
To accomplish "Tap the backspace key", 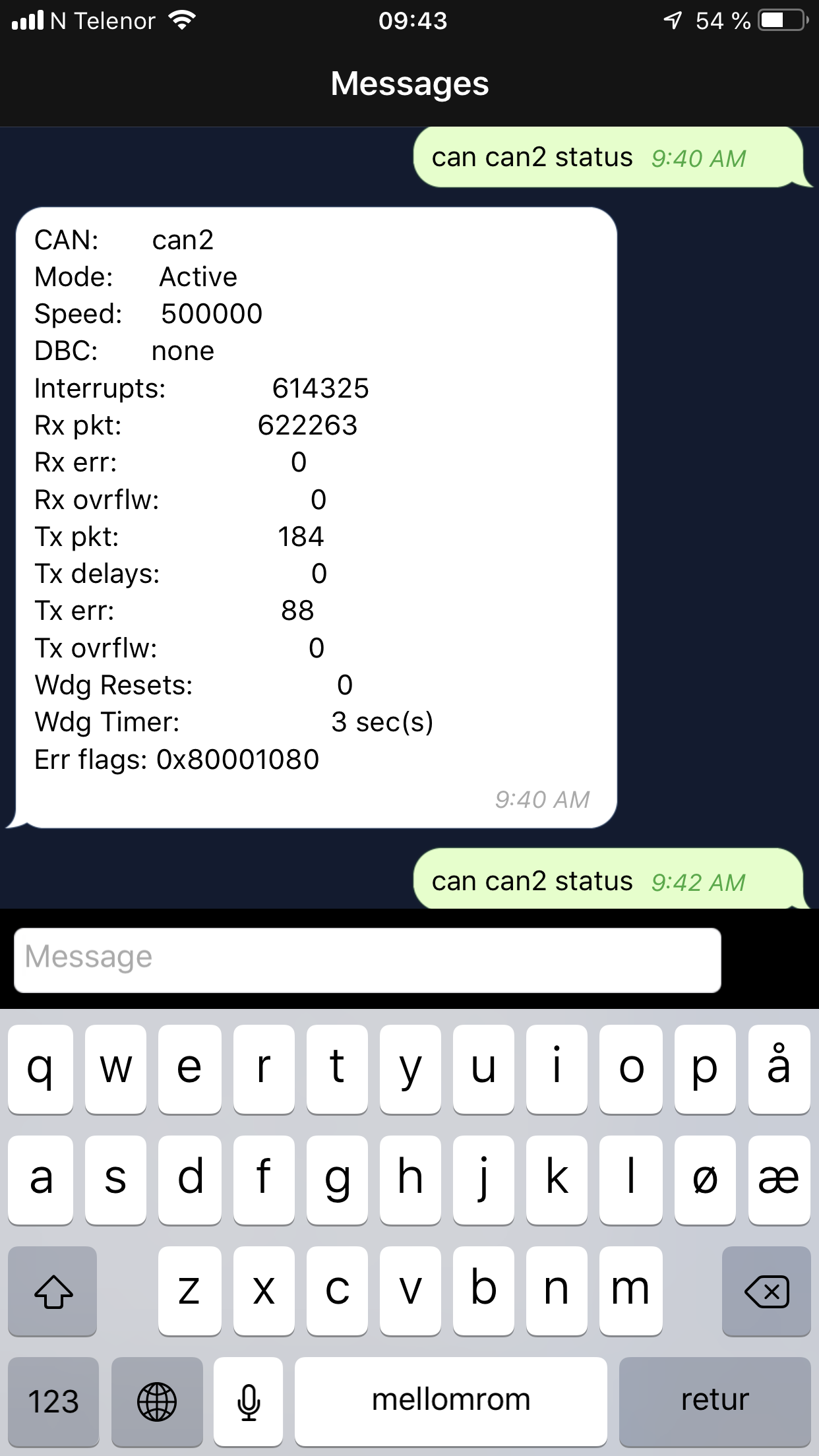I will [766, 1290].
